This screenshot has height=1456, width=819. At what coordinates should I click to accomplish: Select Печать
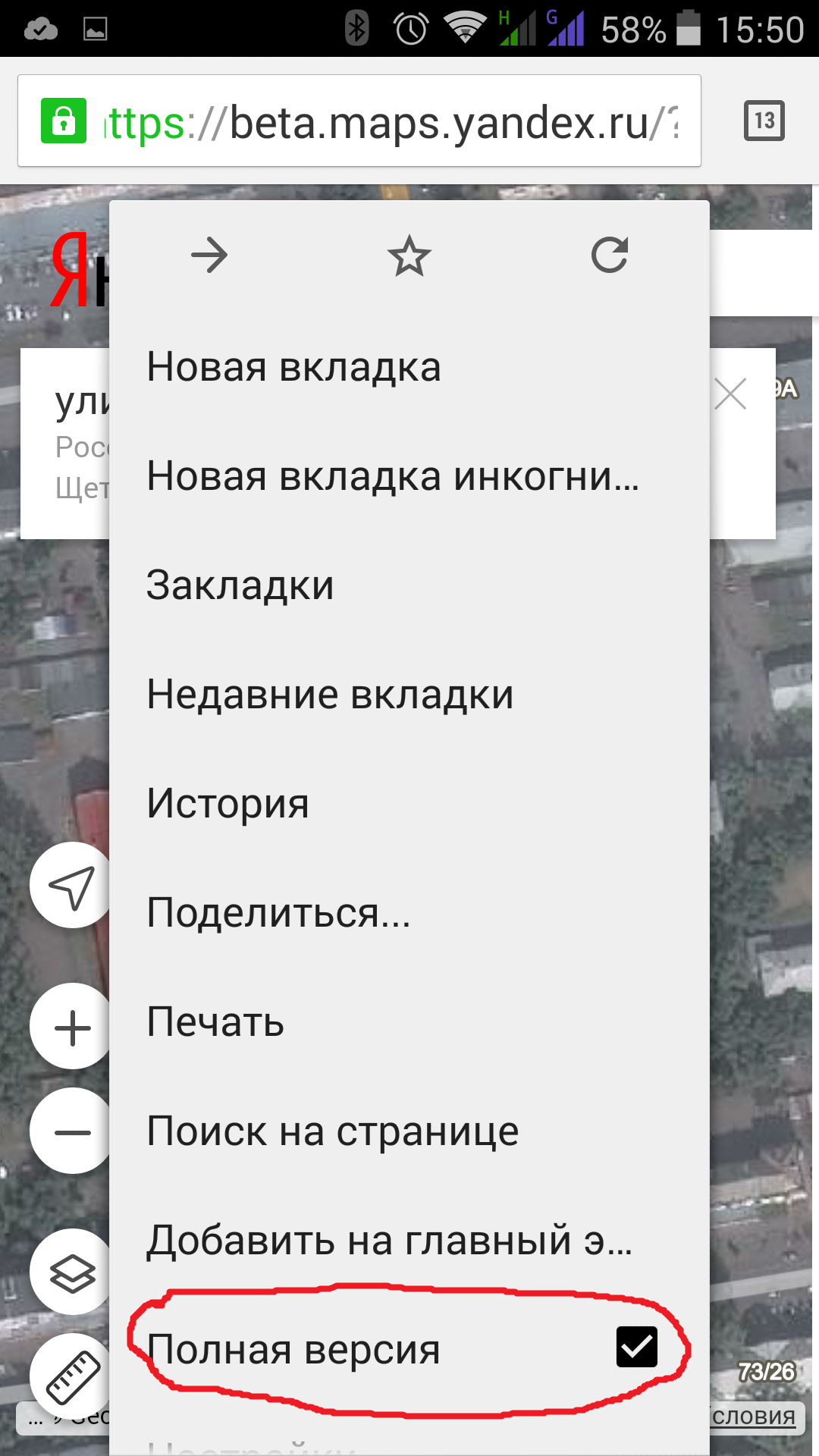click(409, 1022)
